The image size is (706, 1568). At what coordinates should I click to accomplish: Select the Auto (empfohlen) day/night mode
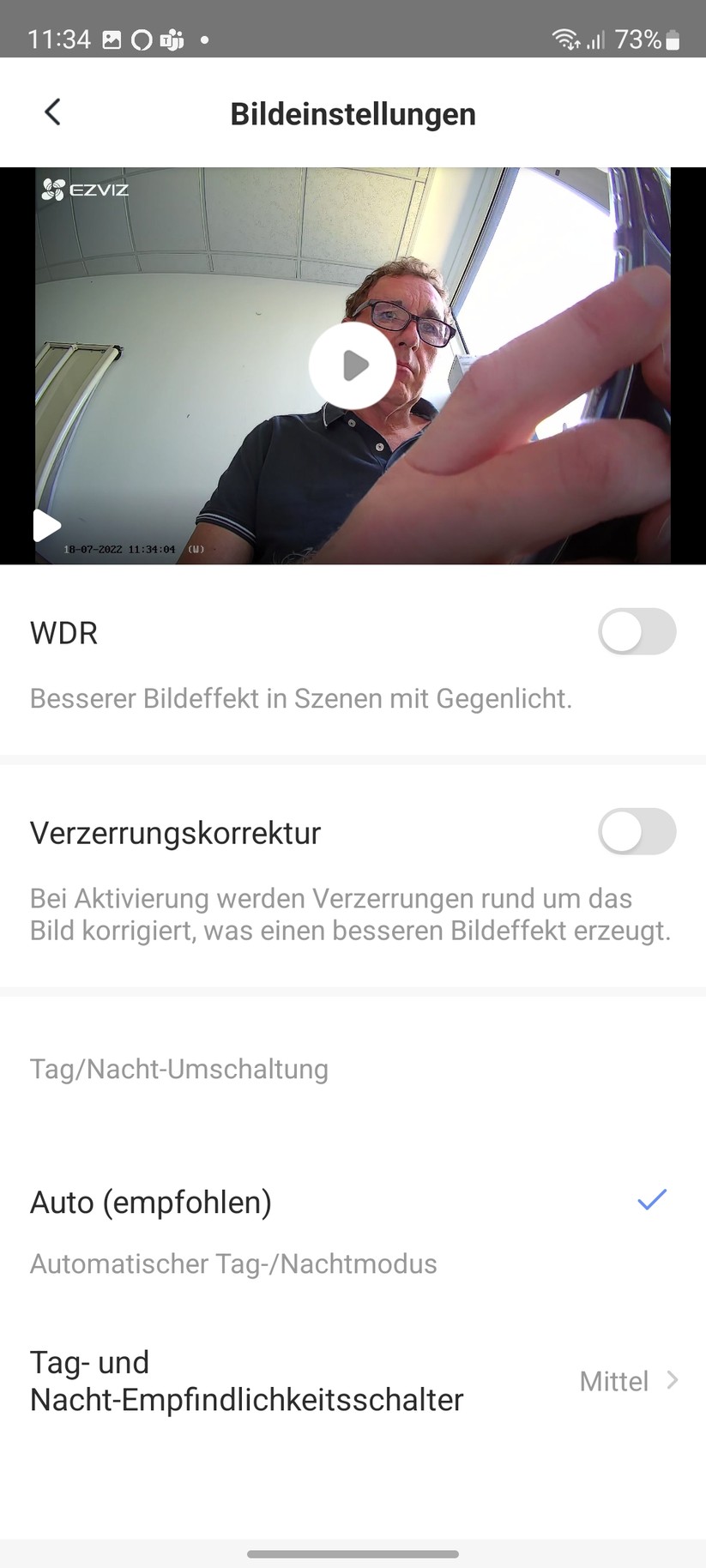click(151, 1203)
